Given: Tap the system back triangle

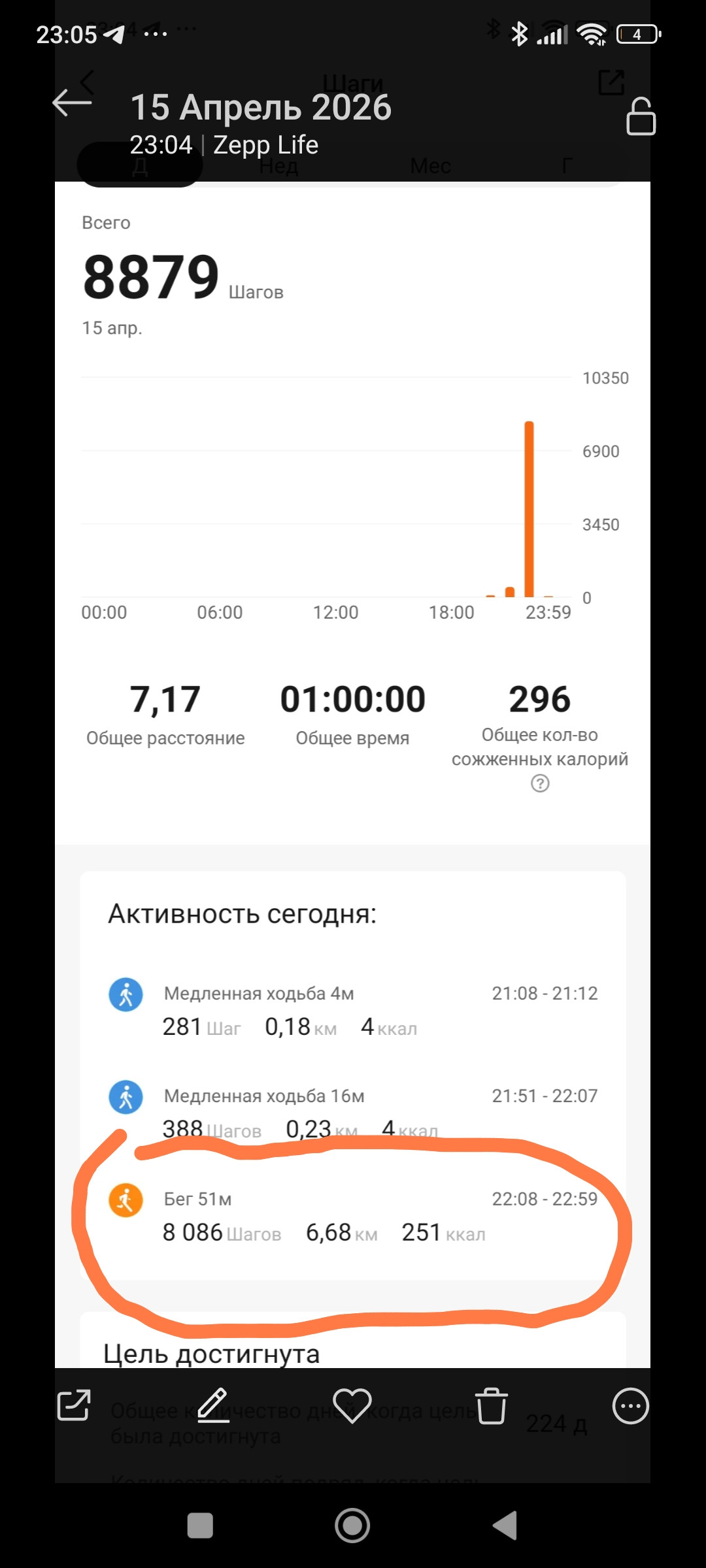Looking at the screenshot, I should click(x=505, y=1526).
